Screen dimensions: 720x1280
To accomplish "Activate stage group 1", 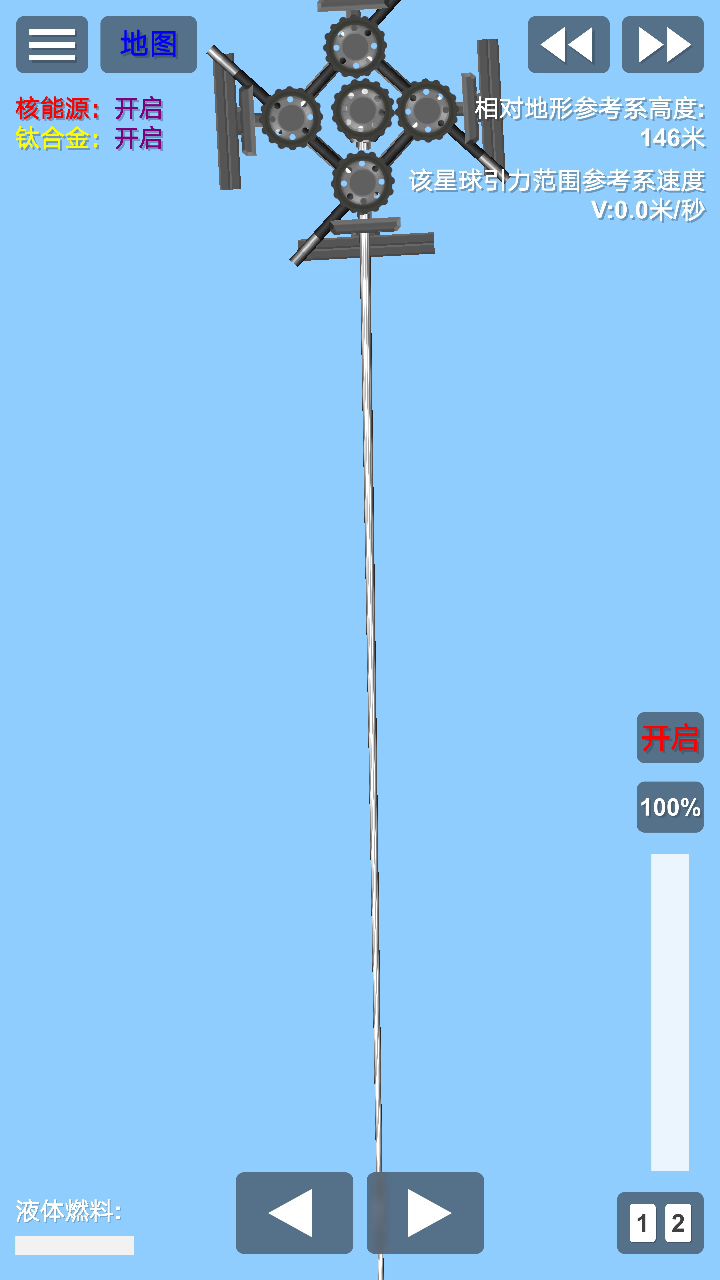I will click(643, 1223).
